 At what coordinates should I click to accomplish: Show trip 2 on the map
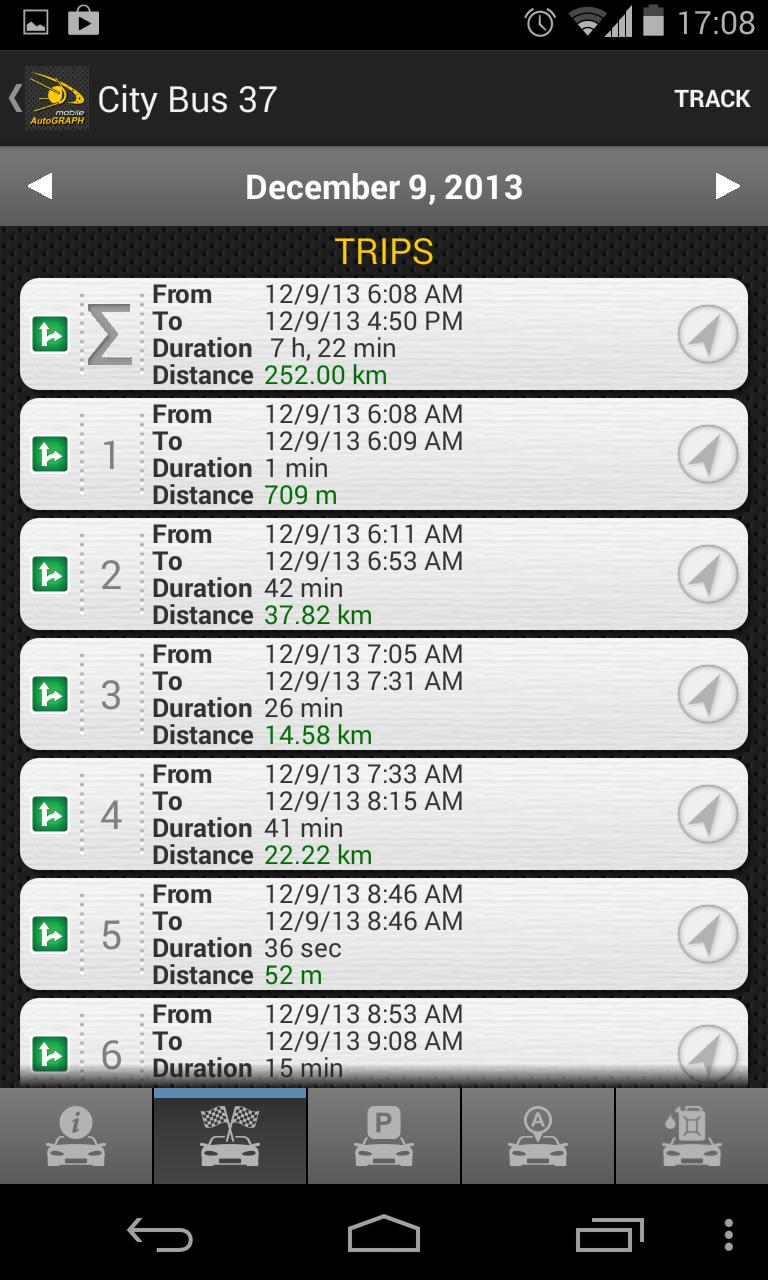point(707,575)
